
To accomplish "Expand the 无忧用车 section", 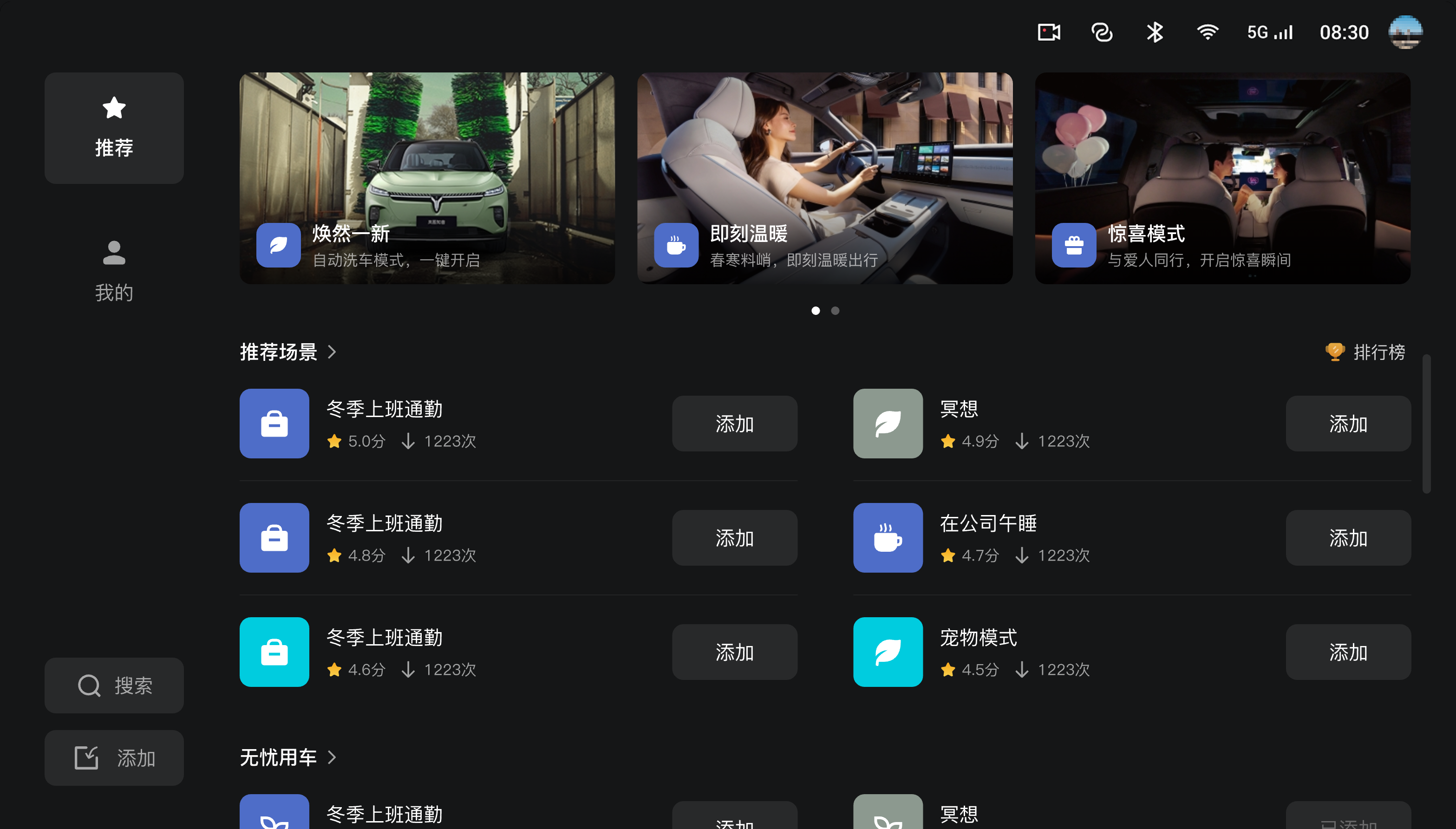I will tap(288, 757).
